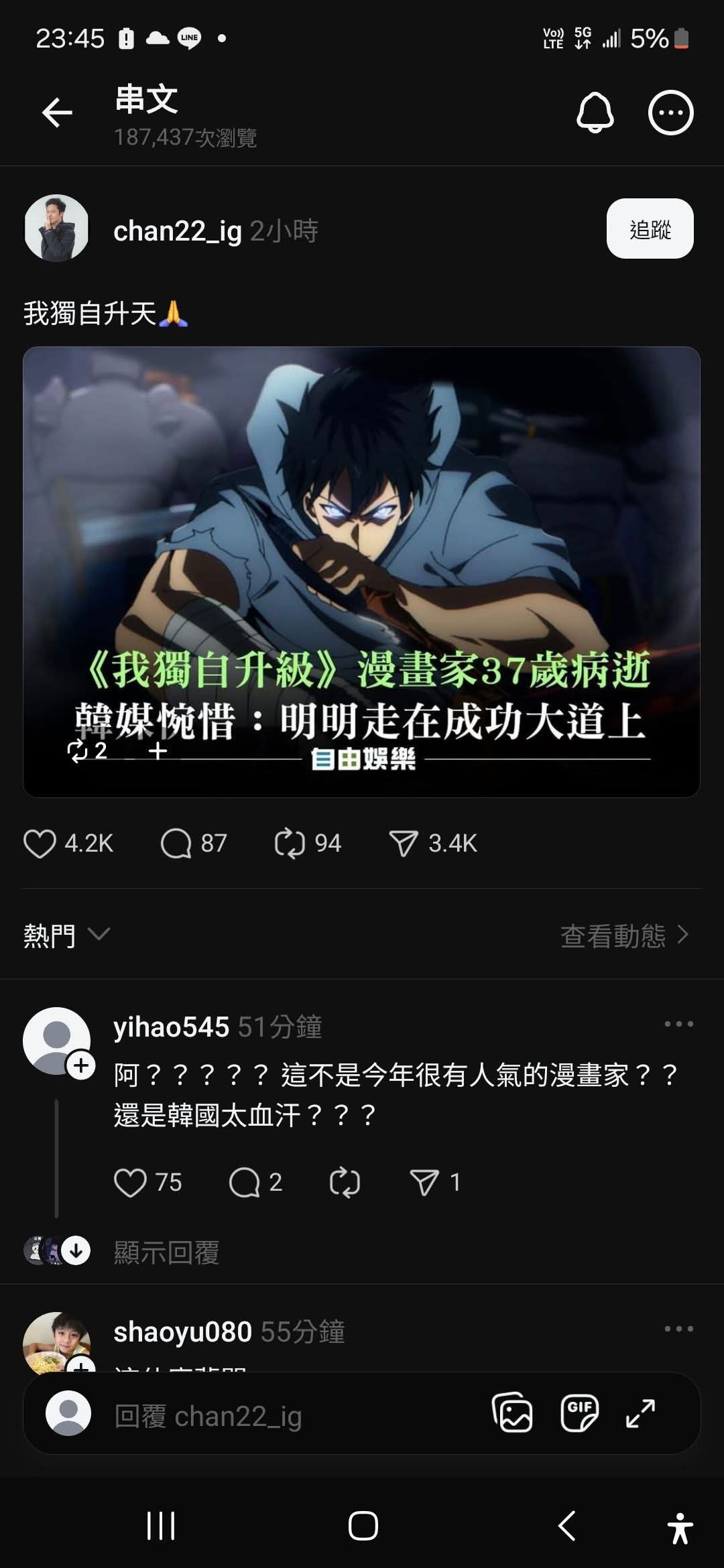Screen dimensions: 724x1568
Task: Open chan22_ig's profile picture
Action: (56, 228)
